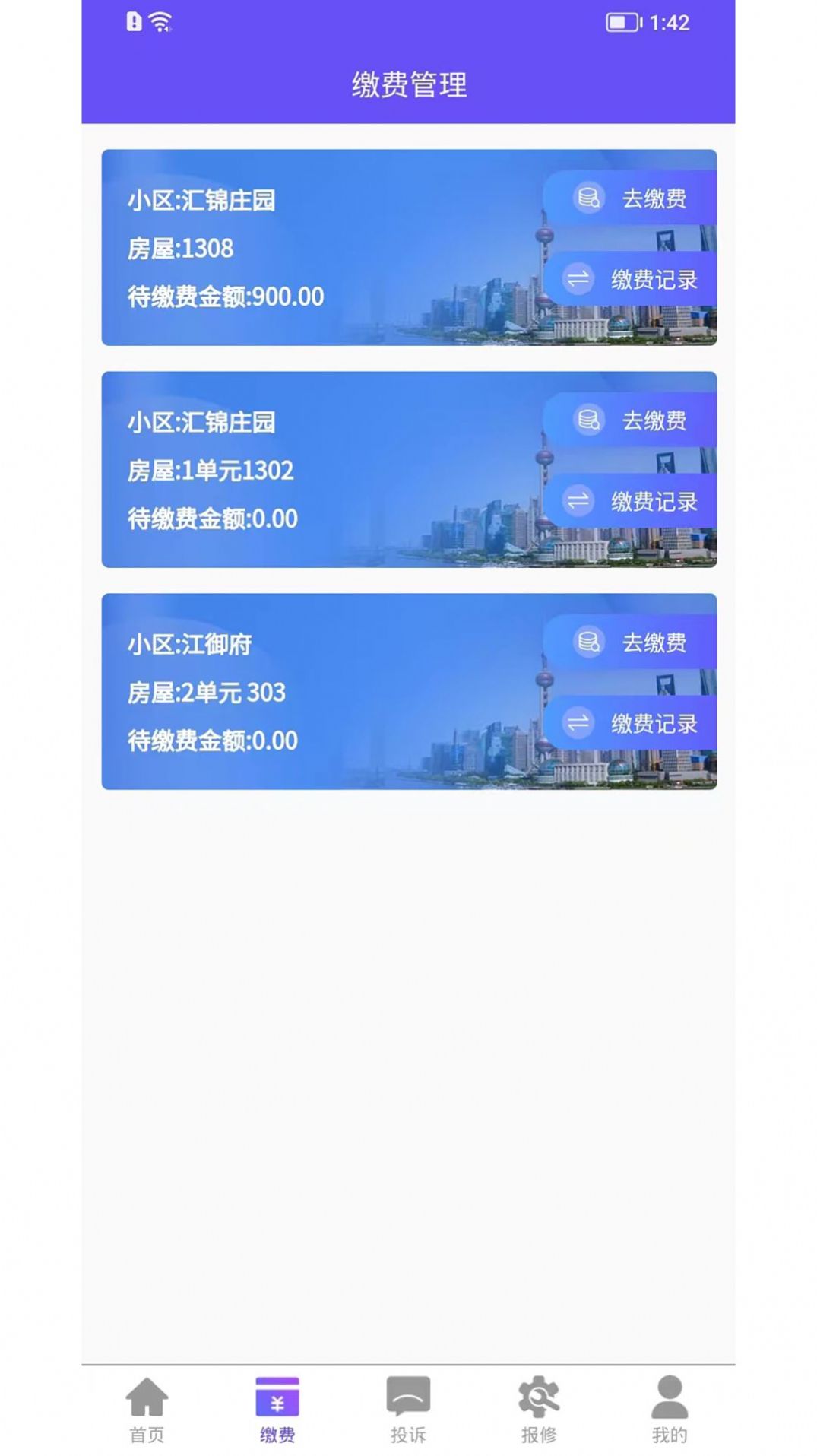The image size is (817, 1456).
Task: Tap 去缴费 for house 1308
Action: [630, 198]
